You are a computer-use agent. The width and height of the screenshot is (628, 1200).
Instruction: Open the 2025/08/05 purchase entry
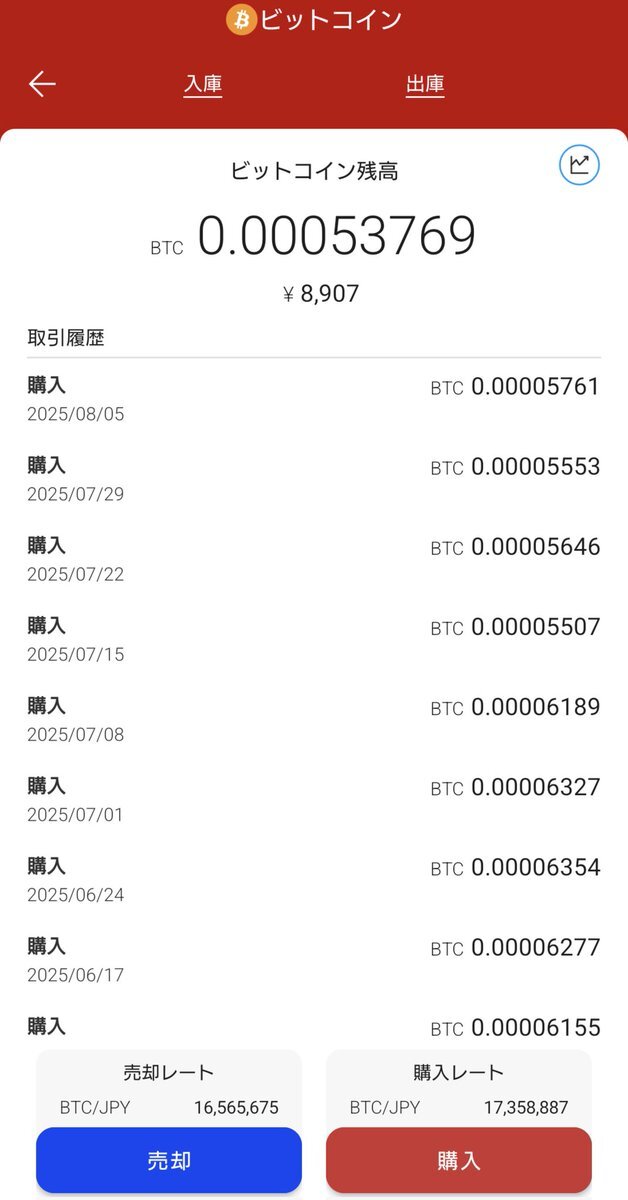pyautogui.click(x=314, y=399)
